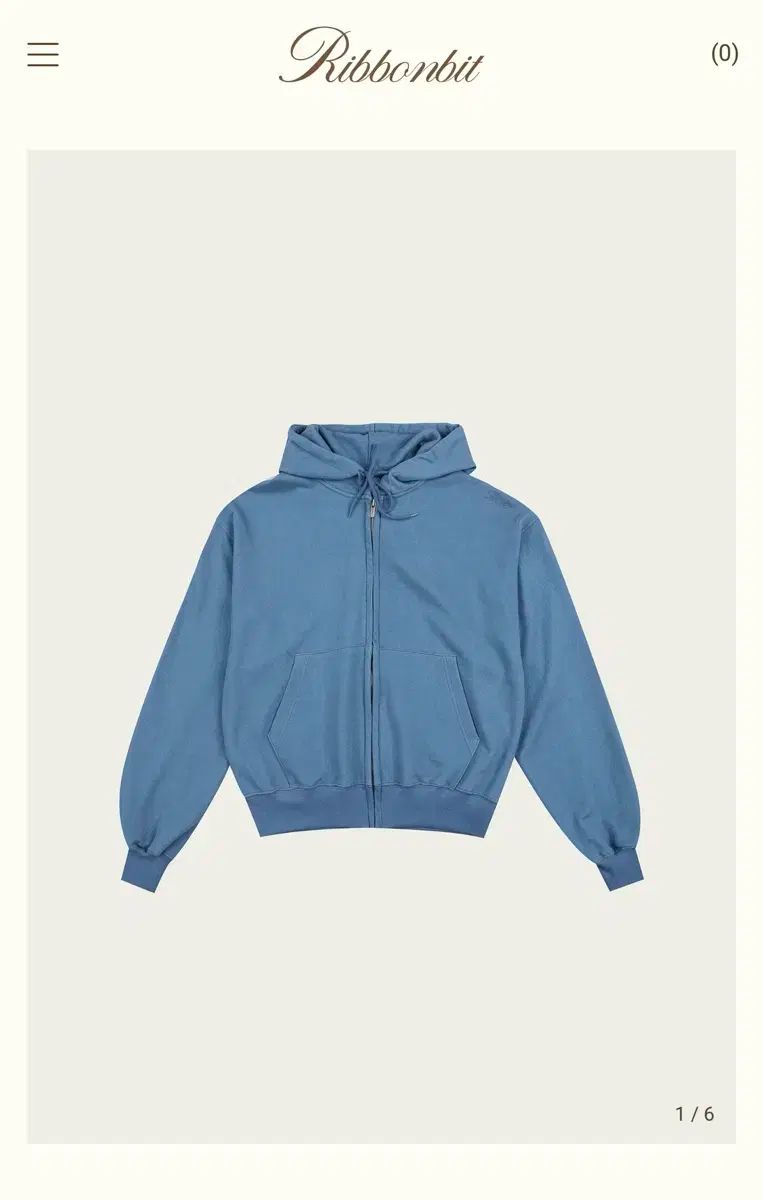Click the right kangaroo pocket
The image size is (762, 1200).
(x=440, y=710)
